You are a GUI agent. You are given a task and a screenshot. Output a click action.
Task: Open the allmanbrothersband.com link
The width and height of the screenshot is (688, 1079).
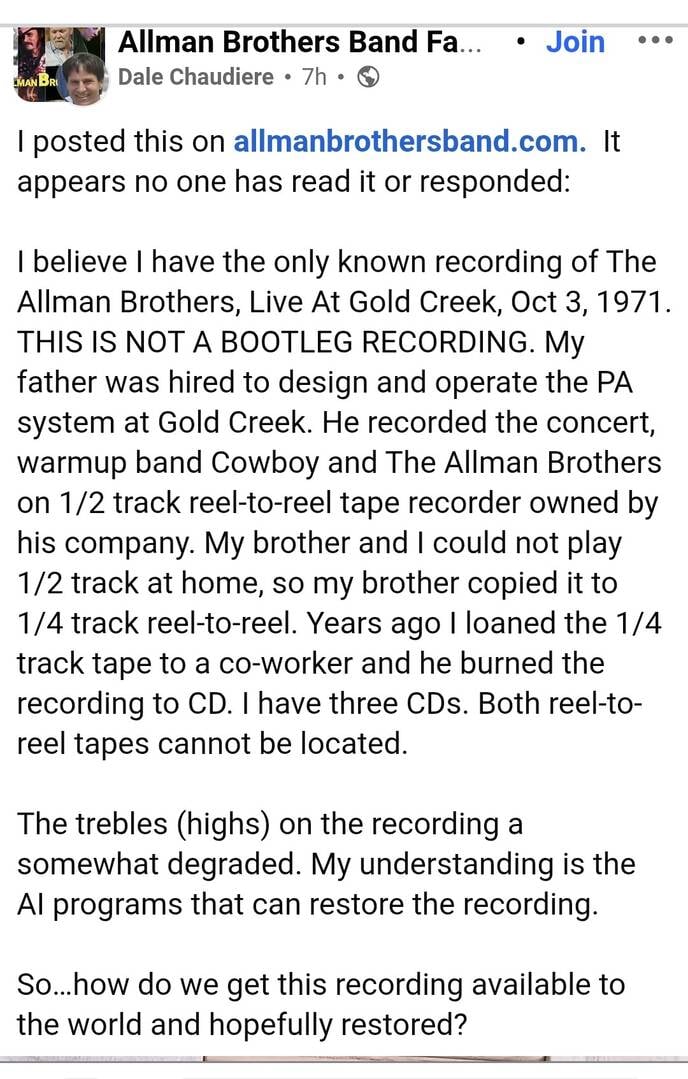pos(409,141)
